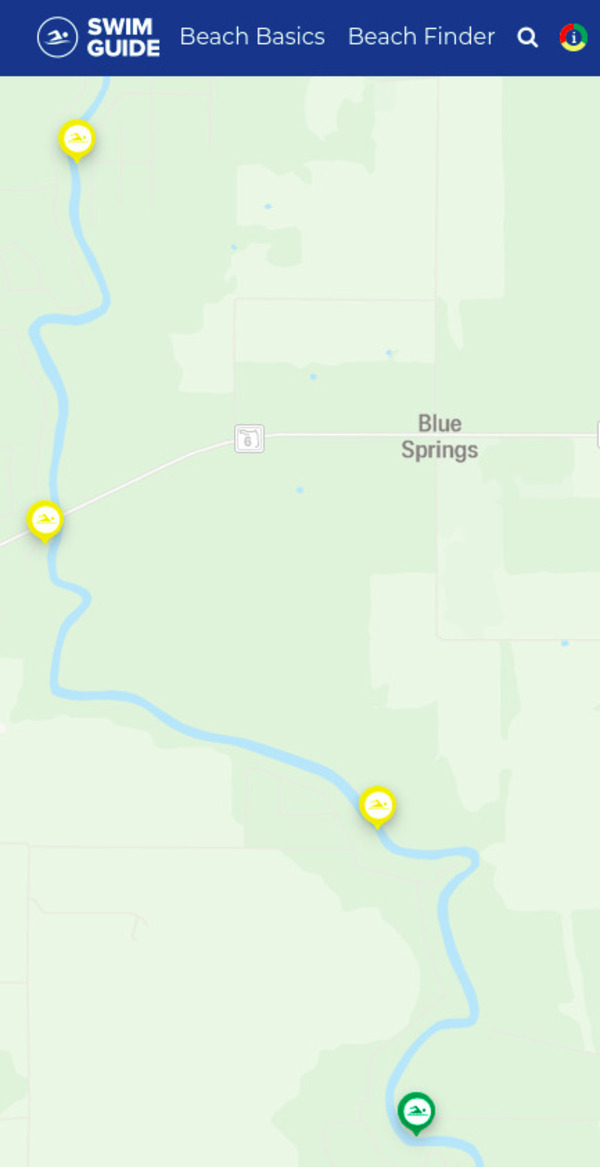The image size is (600, 1167).
Task: Go to Beach Finder
Action: point(421,37)
